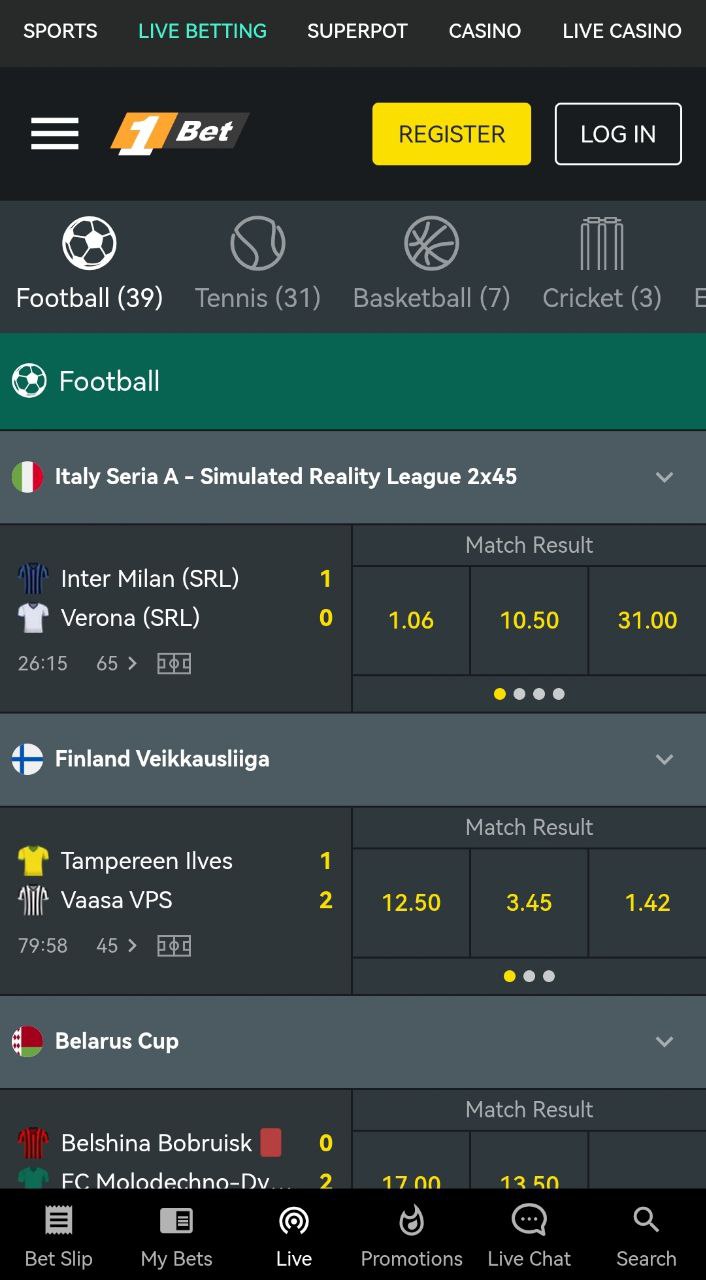
Task: Open the SUPERPOT section
Action: click(357, 31)
